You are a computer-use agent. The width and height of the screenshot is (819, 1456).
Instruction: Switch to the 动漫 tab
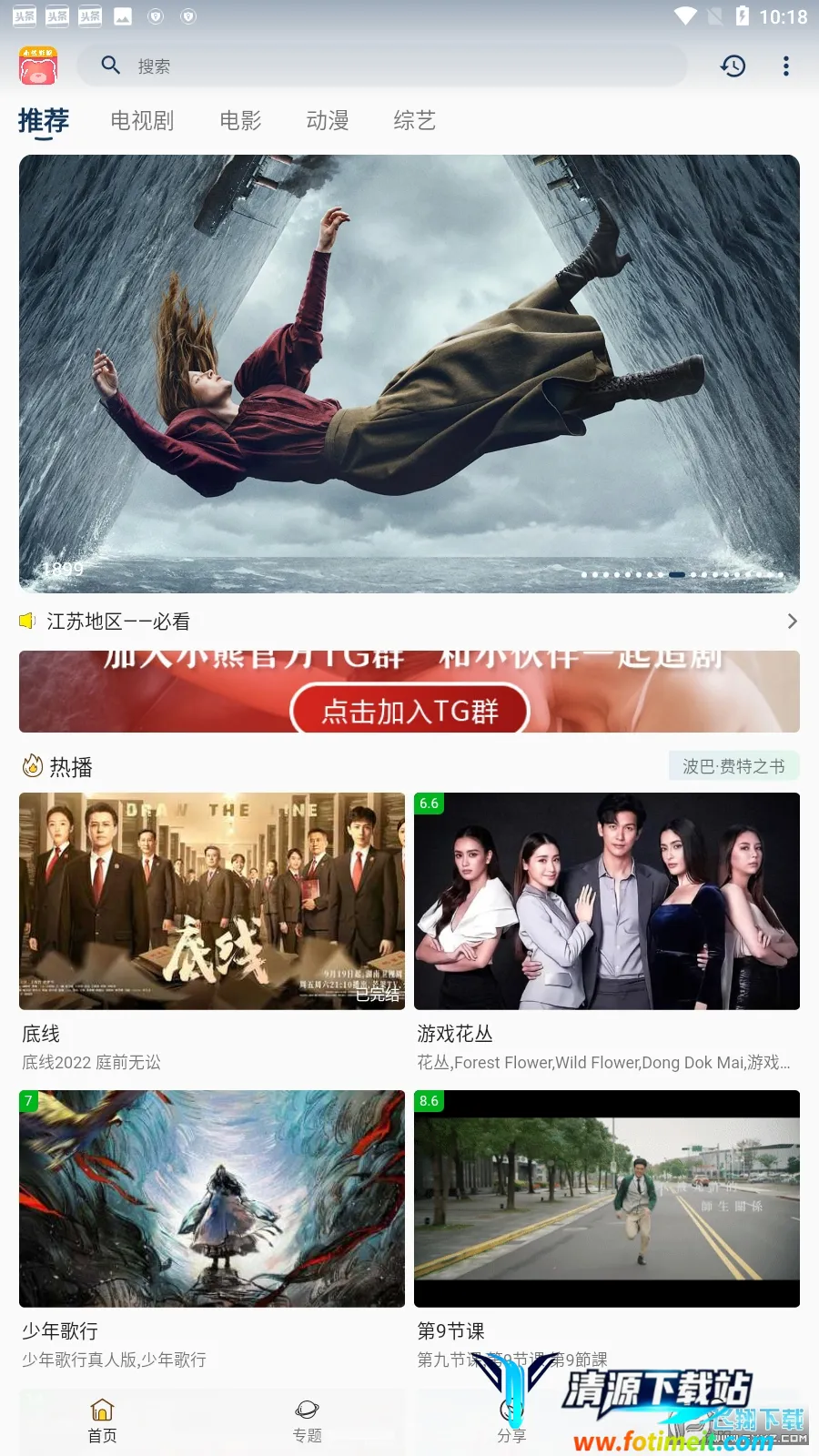[328, 121]
